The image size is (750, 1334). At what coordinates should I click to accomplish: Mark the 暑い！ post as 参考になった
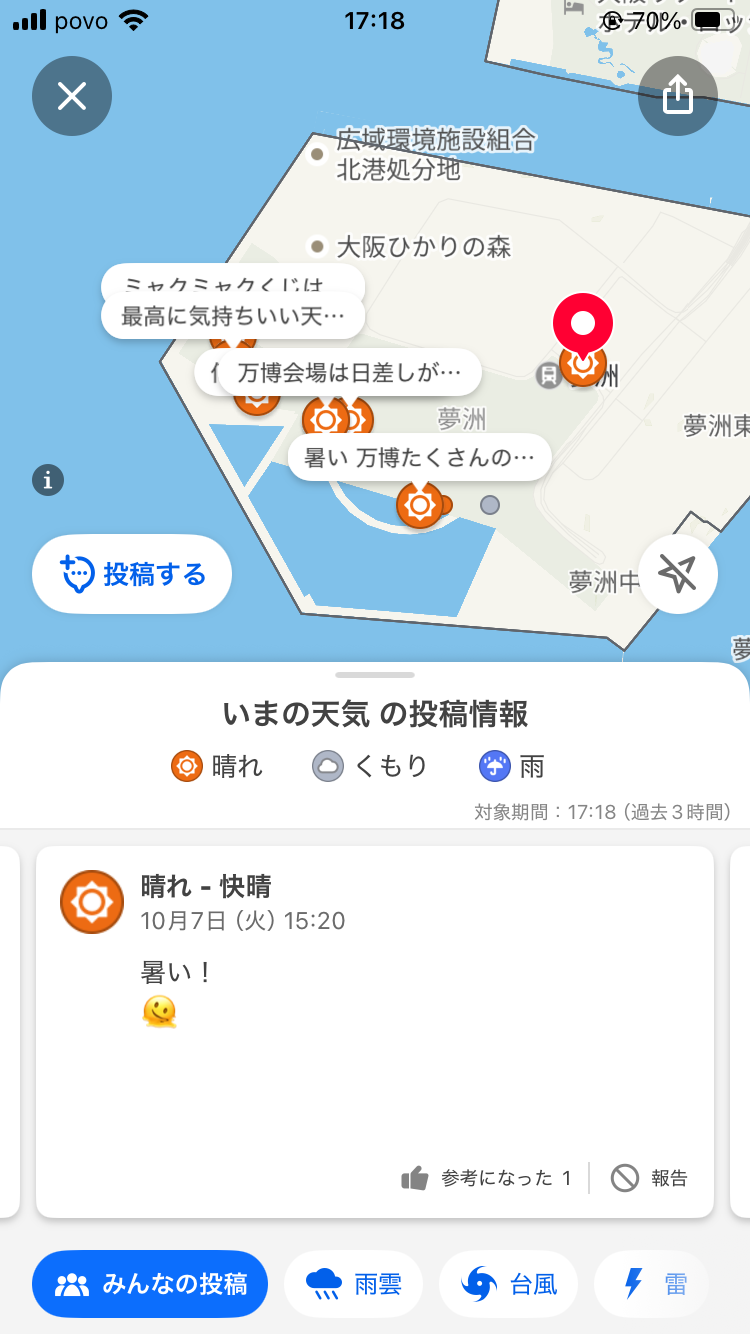tap(486, 1178)
